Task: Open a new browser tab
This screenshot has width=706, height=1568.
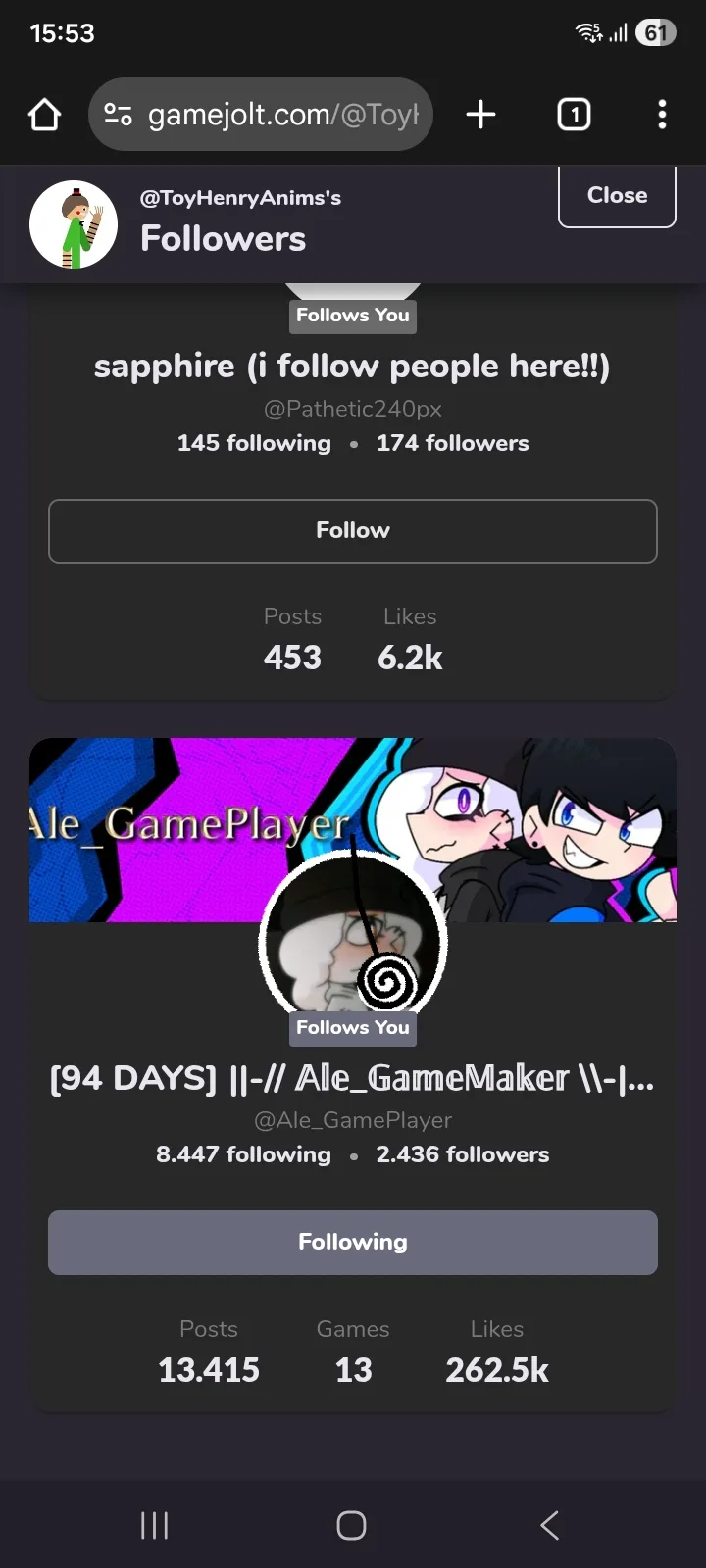Action: click(x=480, y=115)
